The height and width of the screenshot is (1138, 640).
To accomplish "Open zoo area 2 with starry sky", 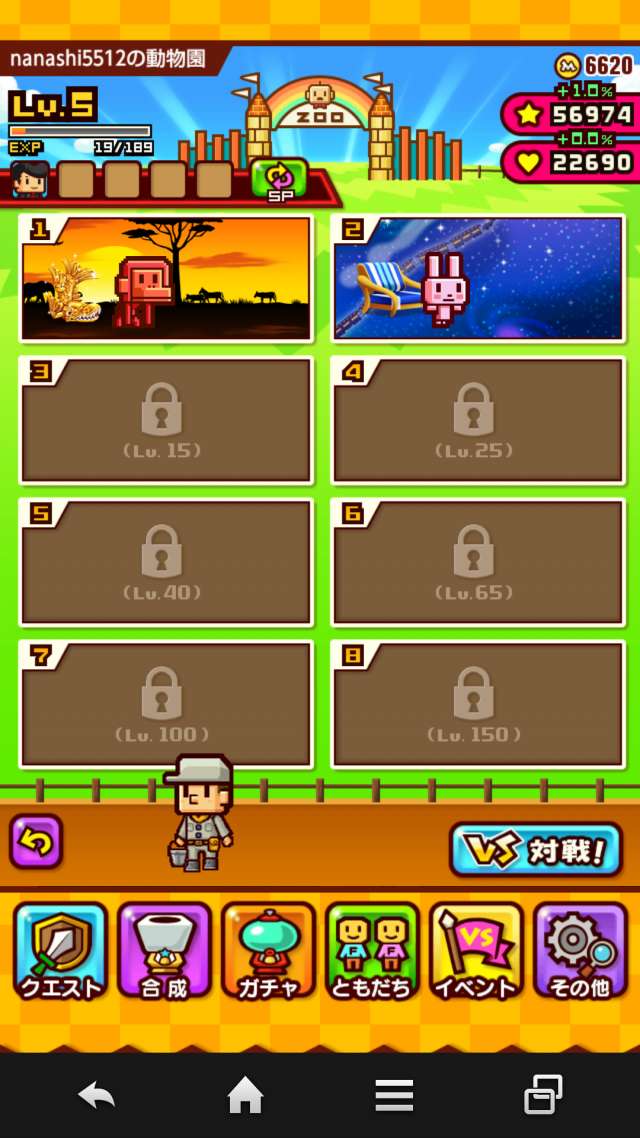I will click(x=478, y=277).
